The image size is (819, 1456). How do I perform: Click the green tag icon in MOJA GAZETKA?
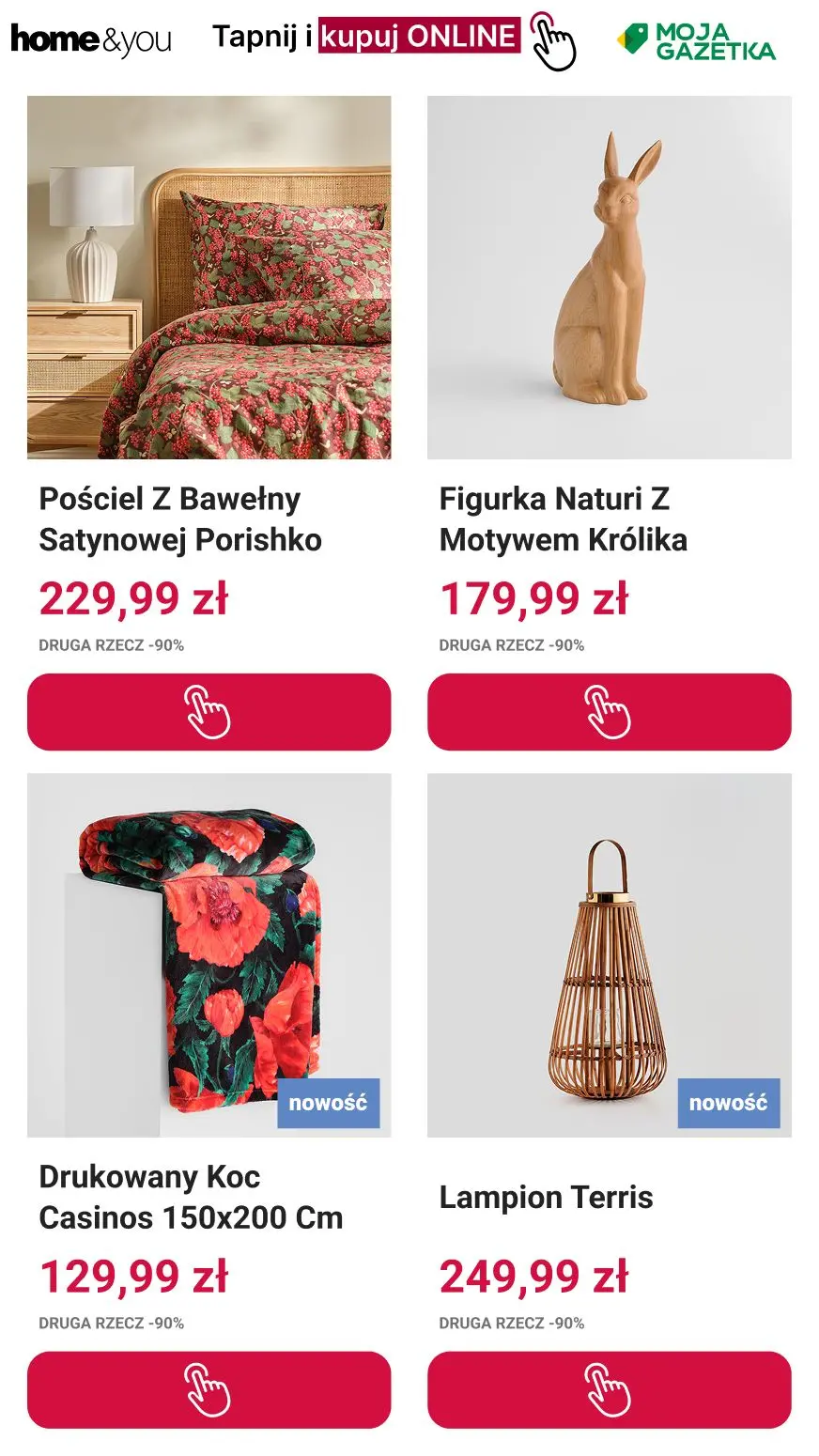(x=631, y=39)
